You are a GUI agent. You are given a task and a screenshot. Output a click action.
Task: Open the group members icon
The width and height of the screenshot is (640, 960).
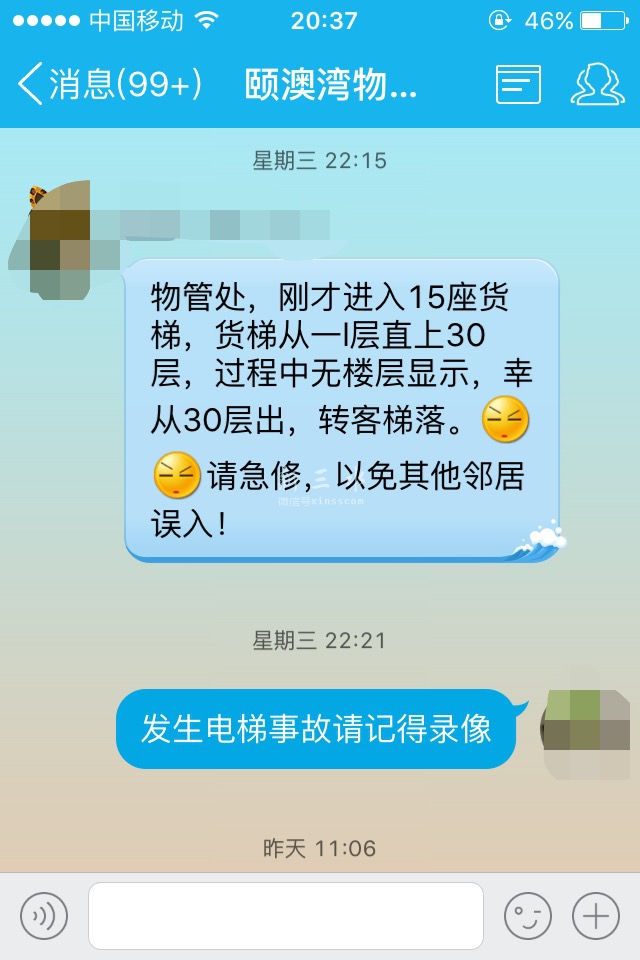[597, 84]
